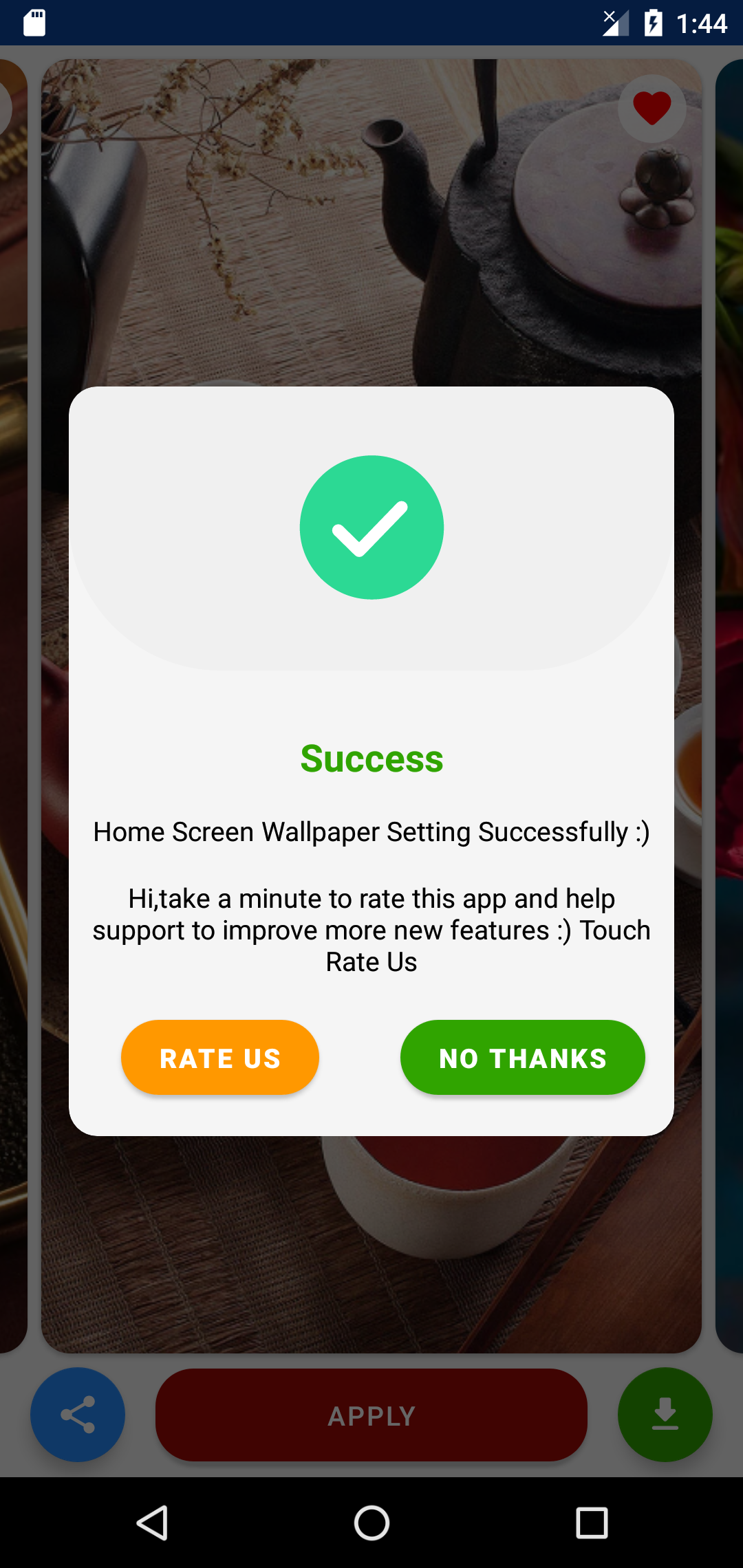Screen dimensions: 743x1568
Task: Share this wallpaper
Action: [x=78, y=1415]
